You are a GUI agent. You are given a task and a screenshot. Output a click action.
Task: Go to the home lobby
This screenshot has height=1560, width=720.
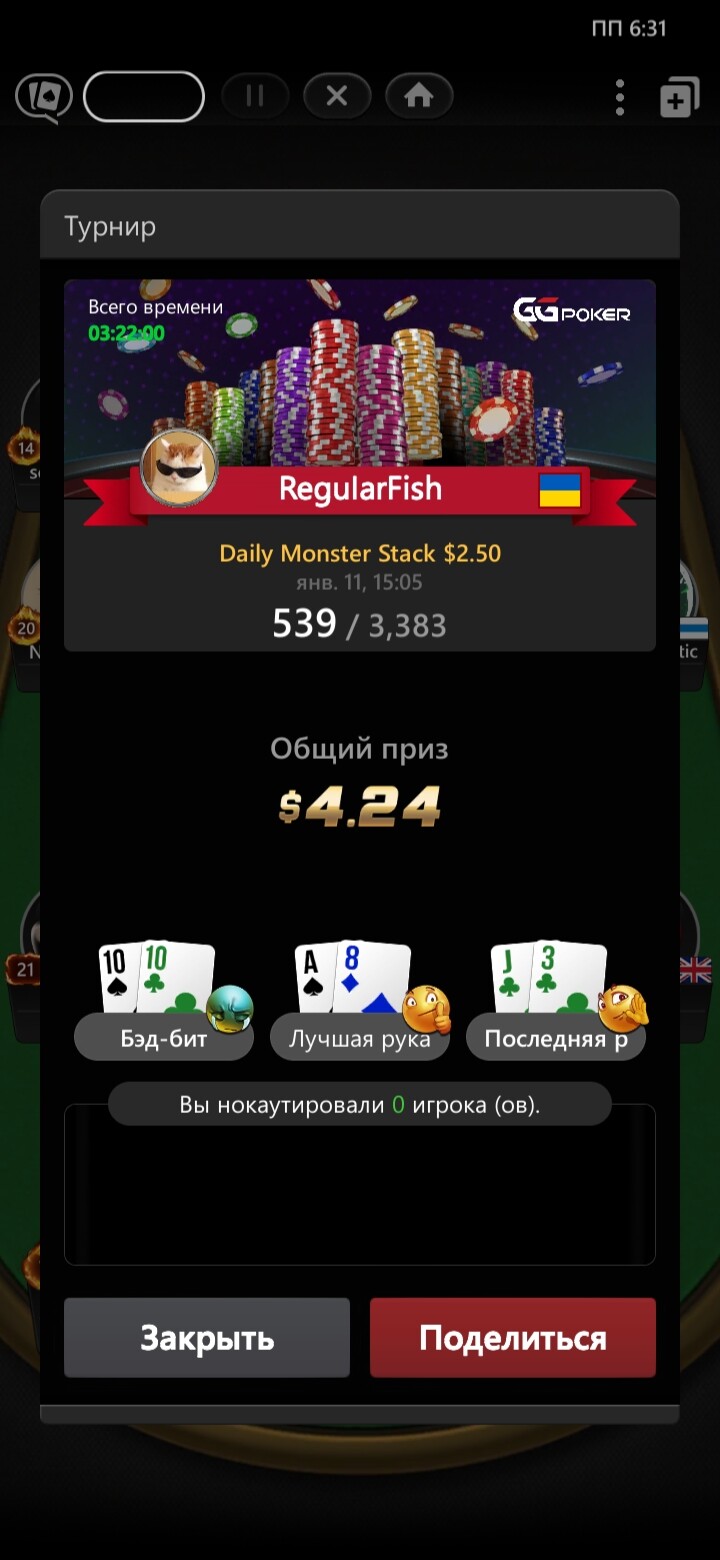pyautogui.click(x=419, y=96)
